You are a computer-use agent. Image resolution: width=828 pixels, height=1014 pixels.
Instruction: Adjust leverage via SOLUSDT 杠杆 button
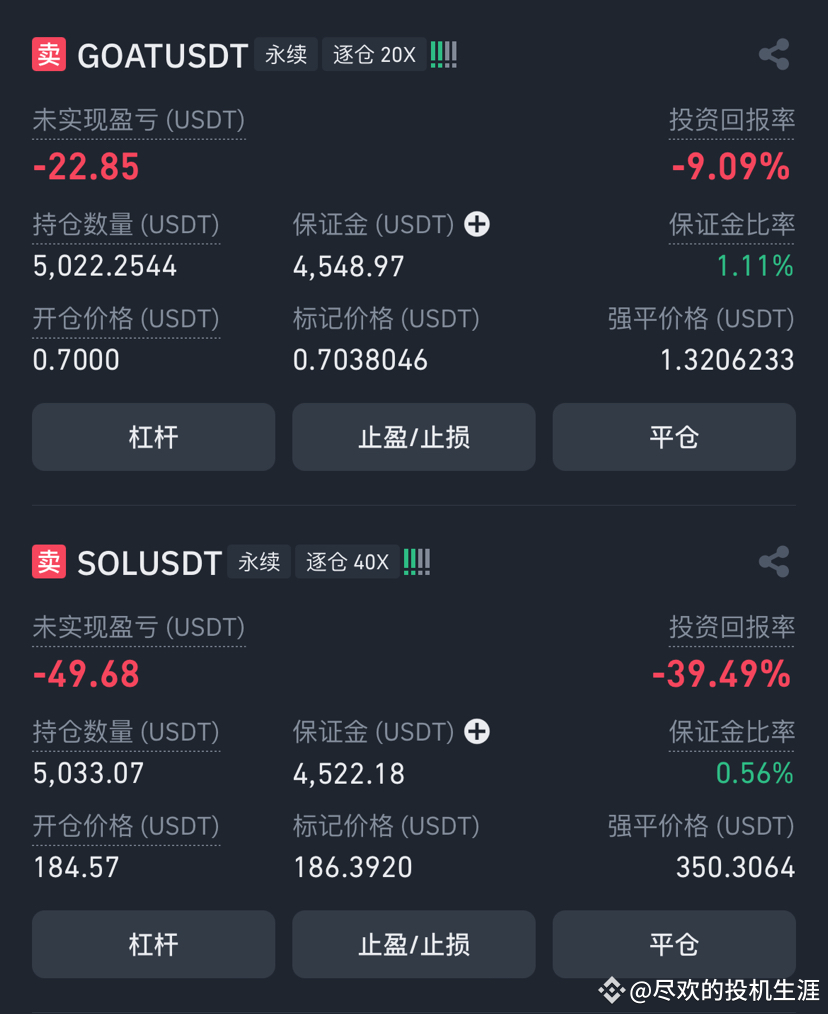pos(153,944)
